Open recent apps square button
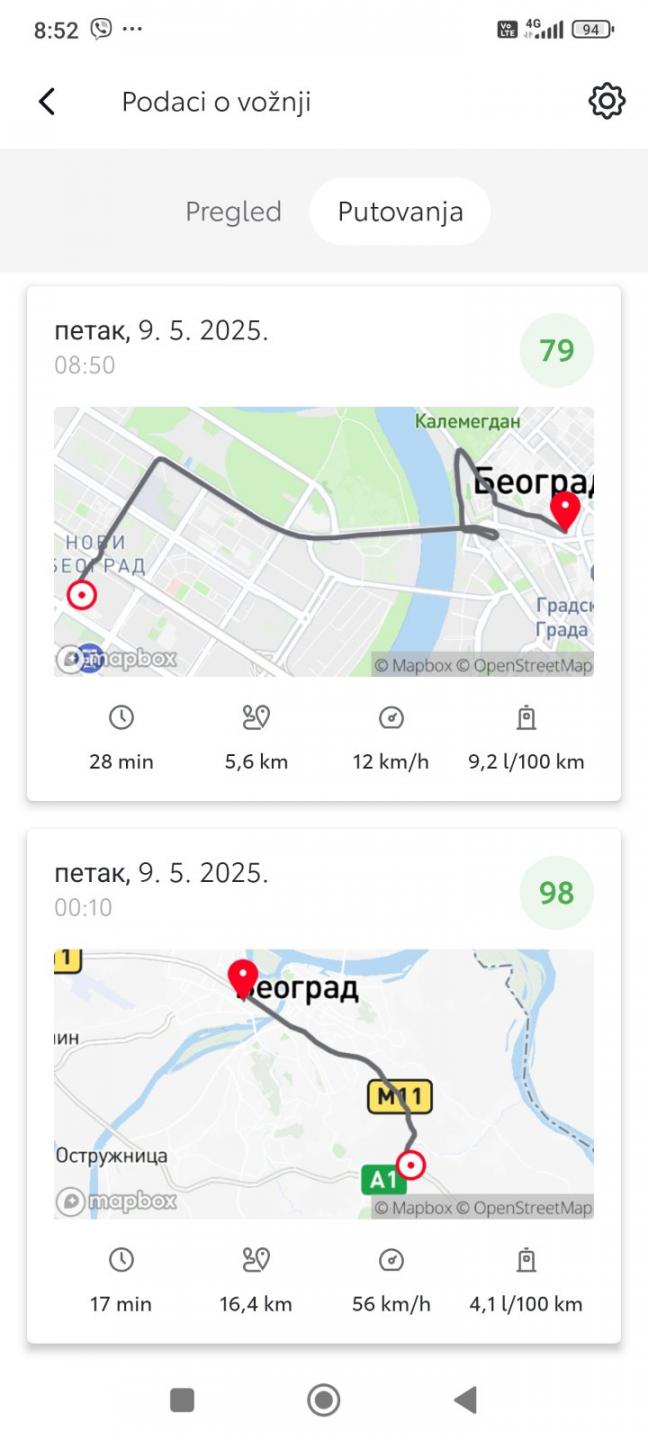 coord(182,1399)
